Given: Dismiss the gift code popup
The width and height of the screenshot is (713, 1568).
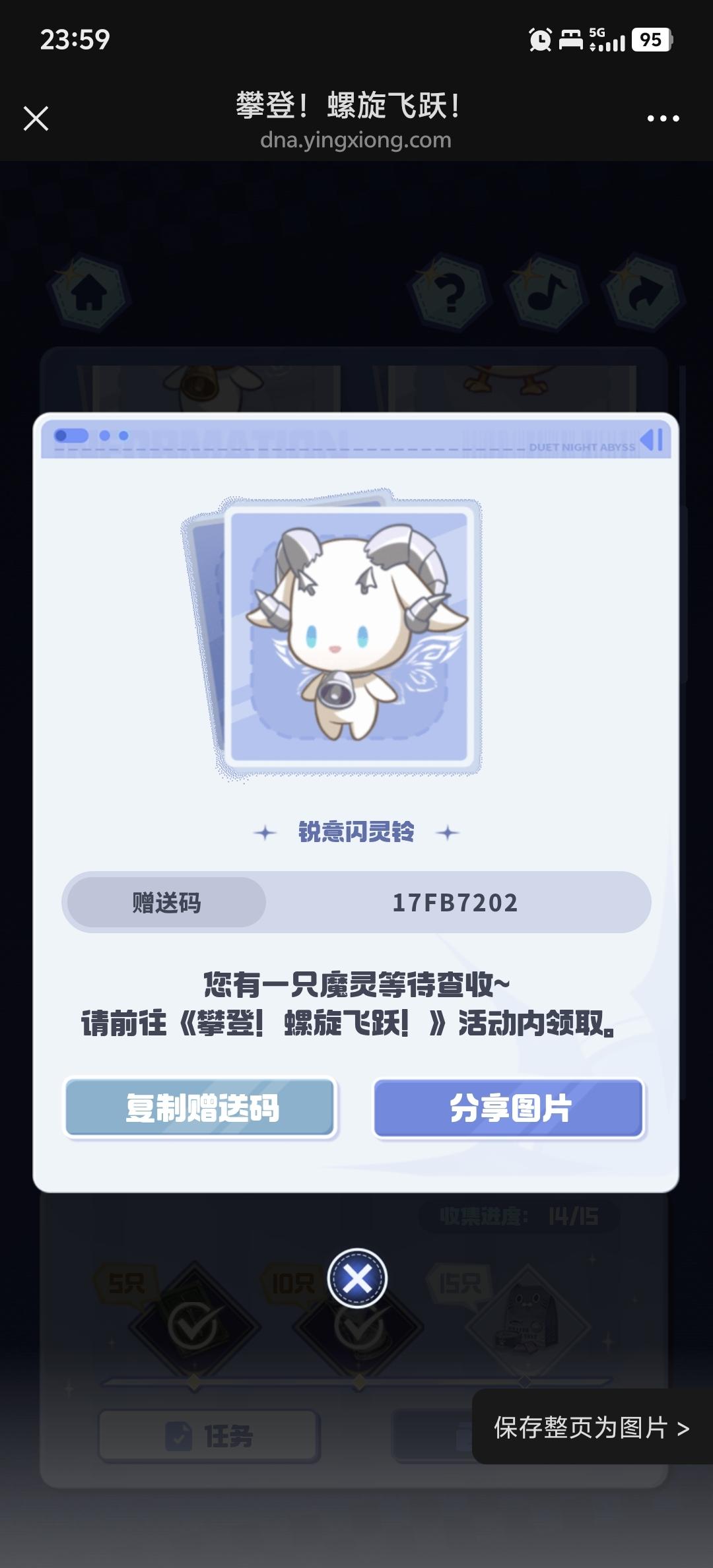Looking at the screenshot, I should [357, 1278].
